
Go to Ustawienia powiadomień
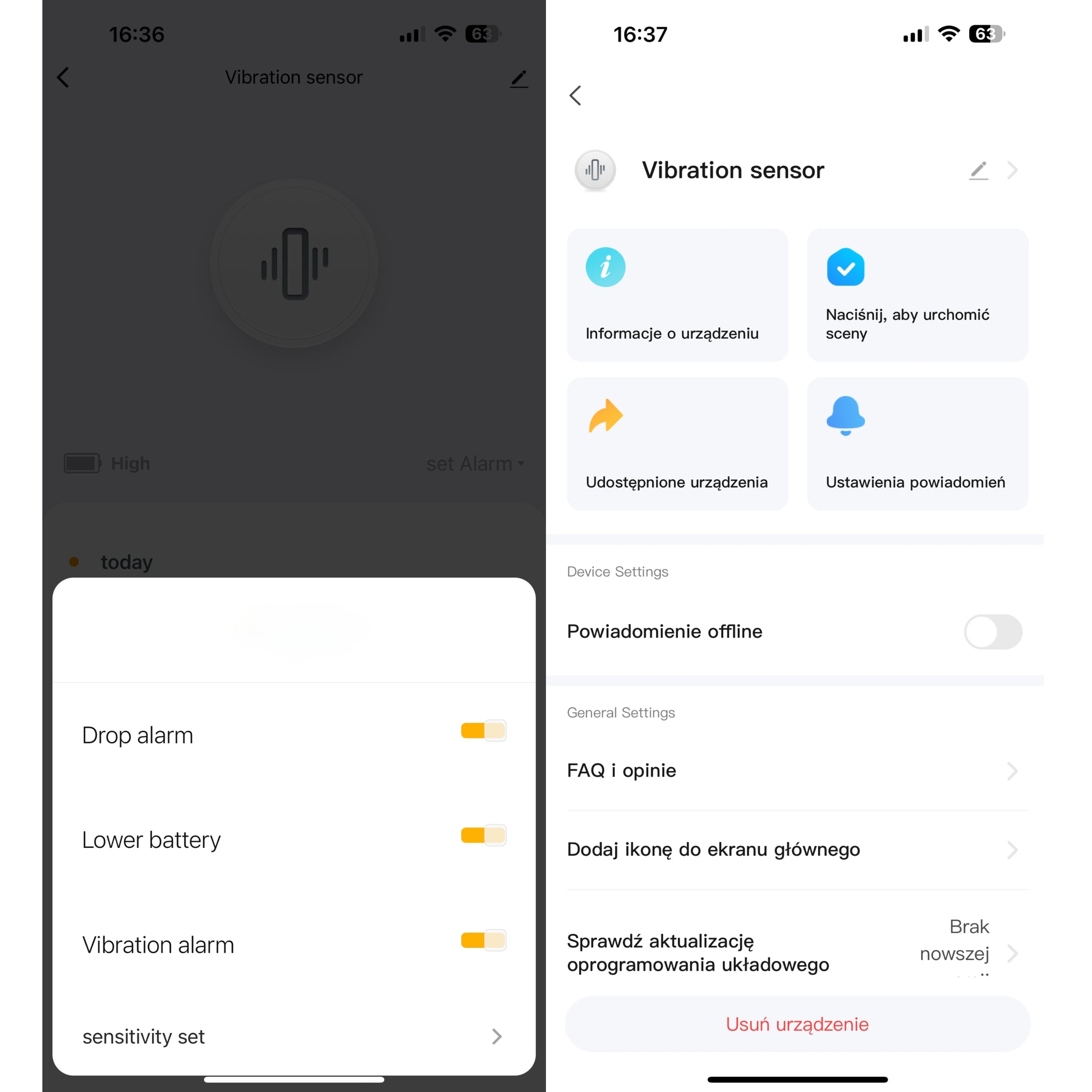(x=917, y=444)
